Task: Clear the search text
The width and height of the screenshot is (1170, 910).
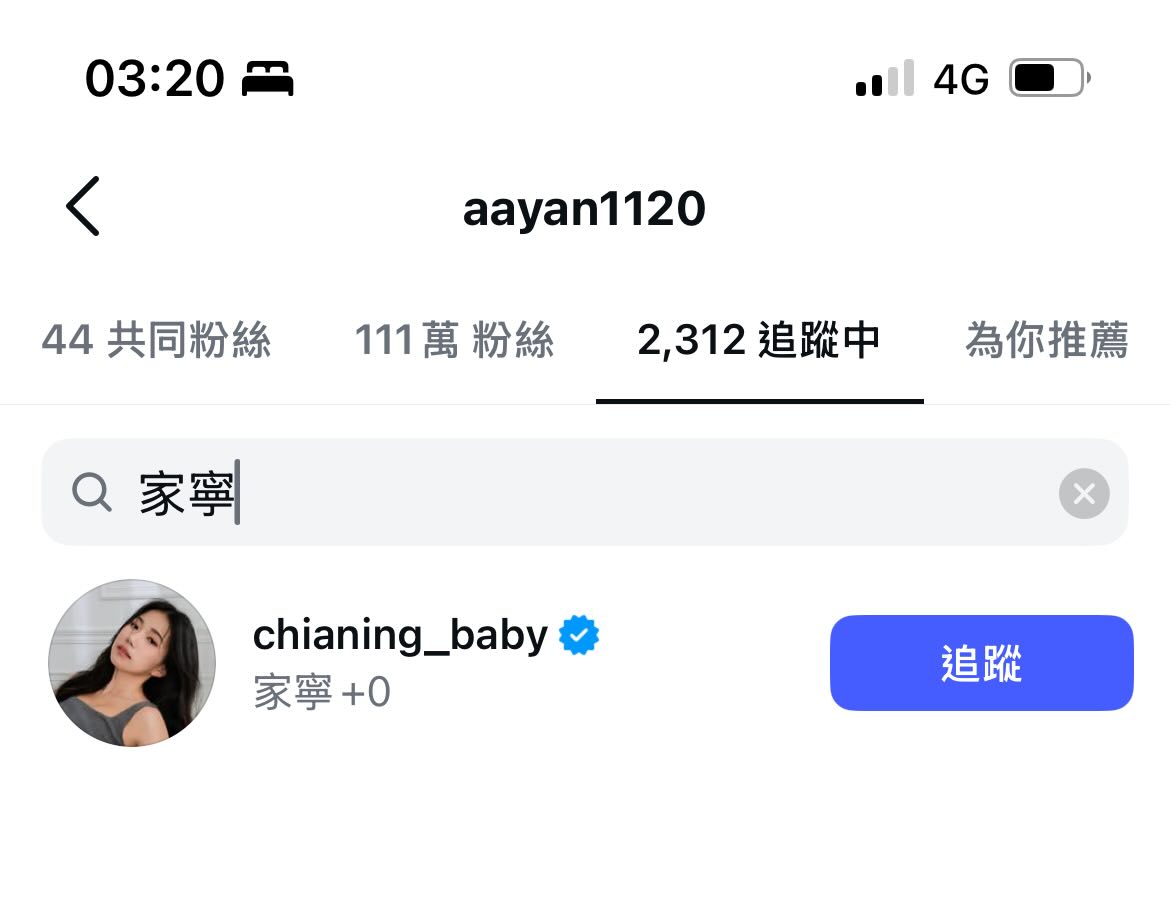Action: 1084,493
